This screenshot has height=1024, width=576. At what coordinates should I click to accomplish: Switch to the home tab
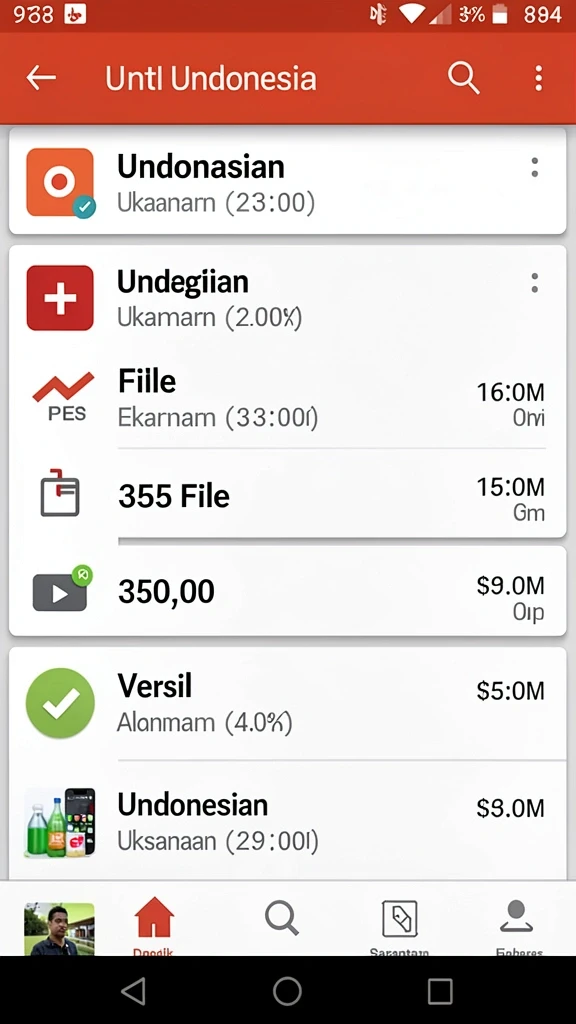pyautogui.click(x=154, y=926)
